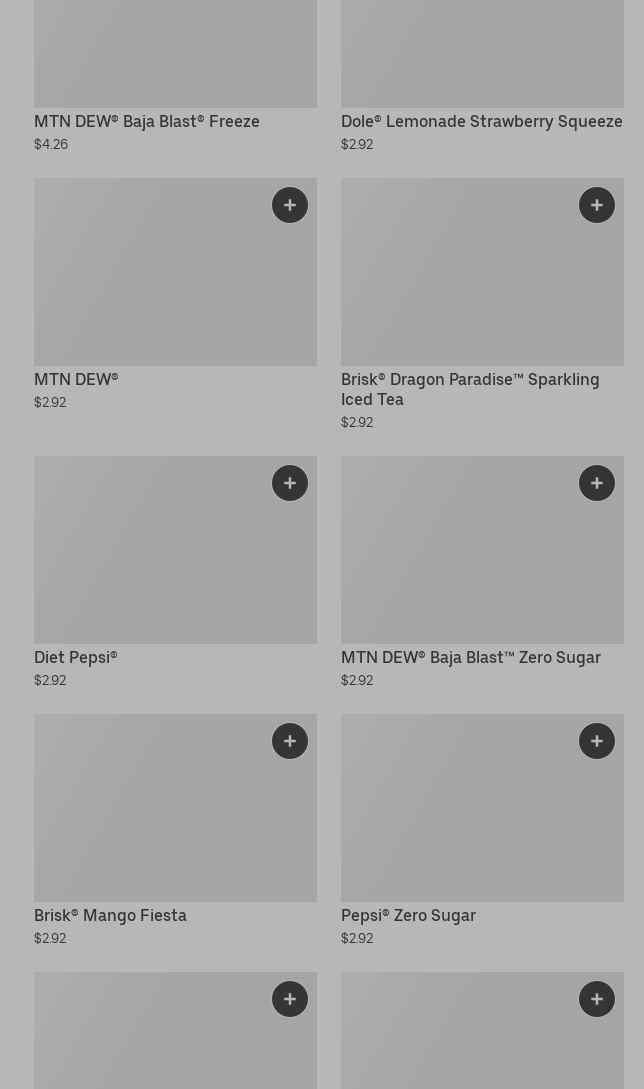View Brisk Dragon Paradise Sparkling Iced Tea details
644x1089 pixels.
point(470,389)
